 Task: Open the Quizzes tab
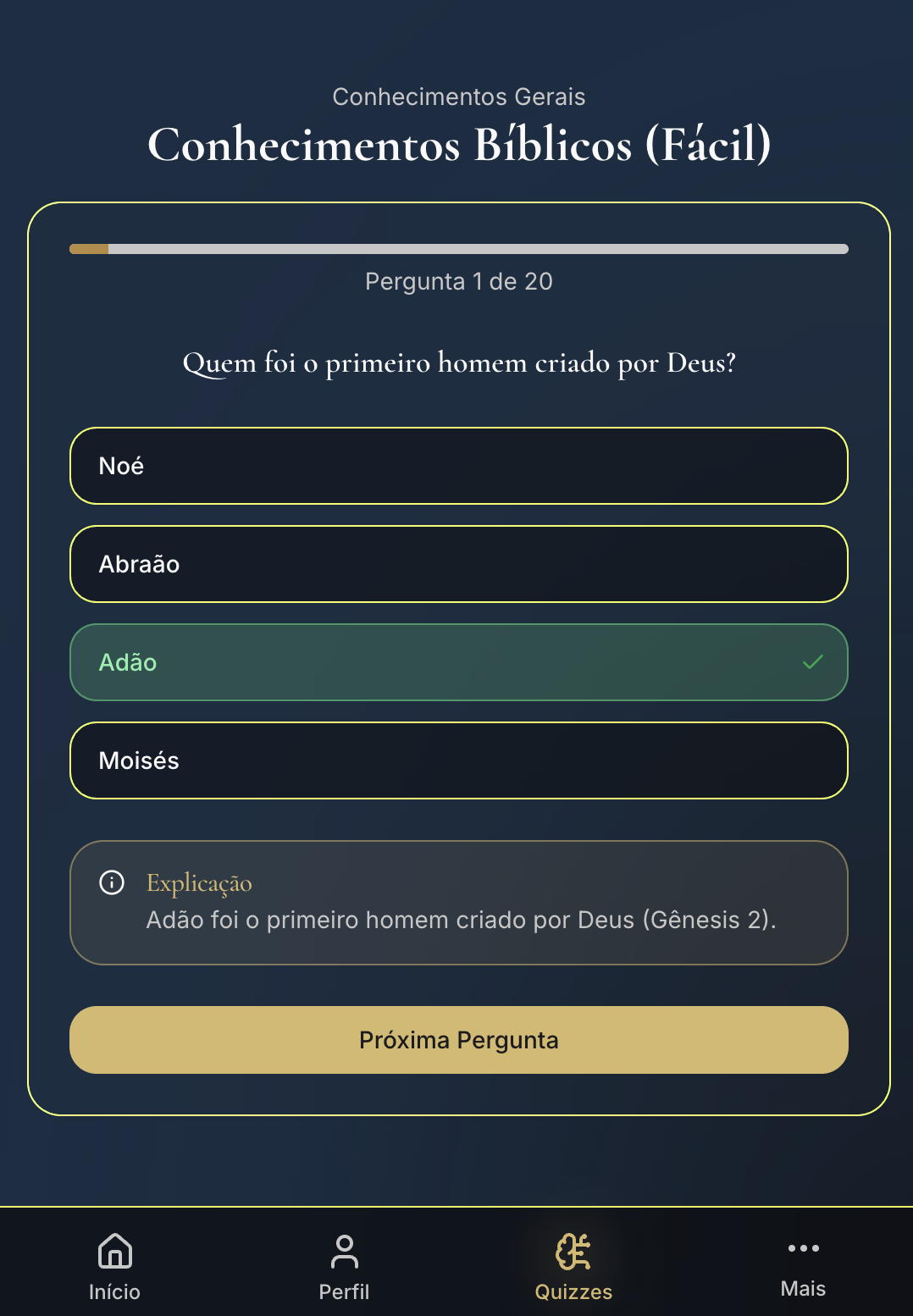[x=573, y=1265]
